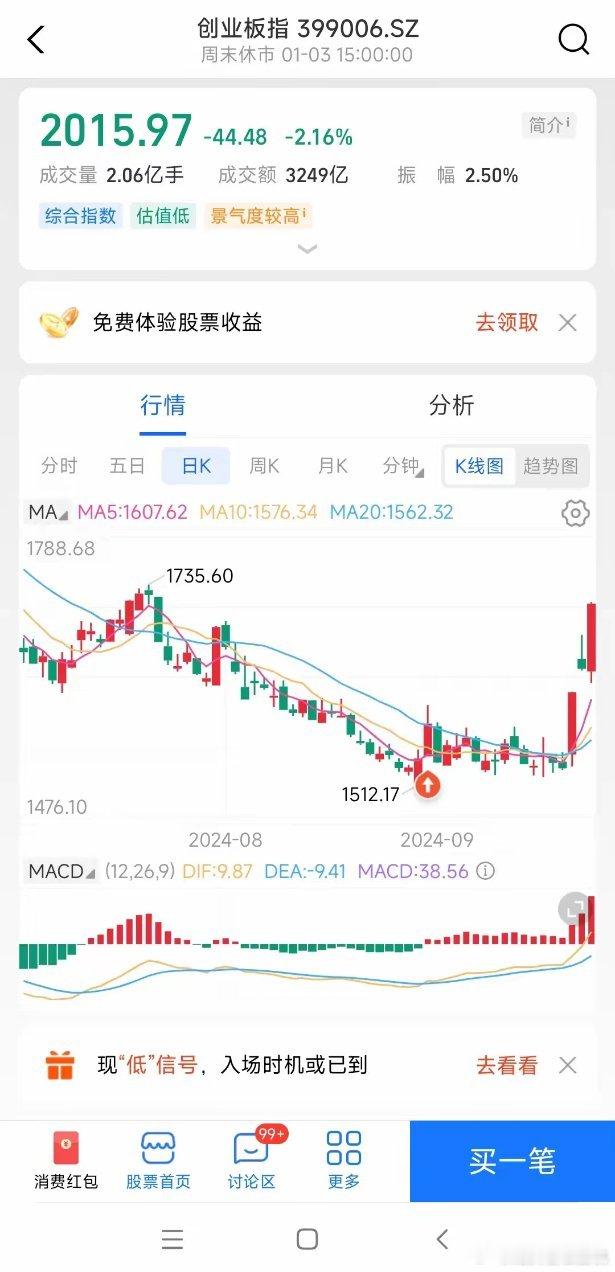
Task: Switch to the 分析 tab
Action: click(x=451, y=405)
